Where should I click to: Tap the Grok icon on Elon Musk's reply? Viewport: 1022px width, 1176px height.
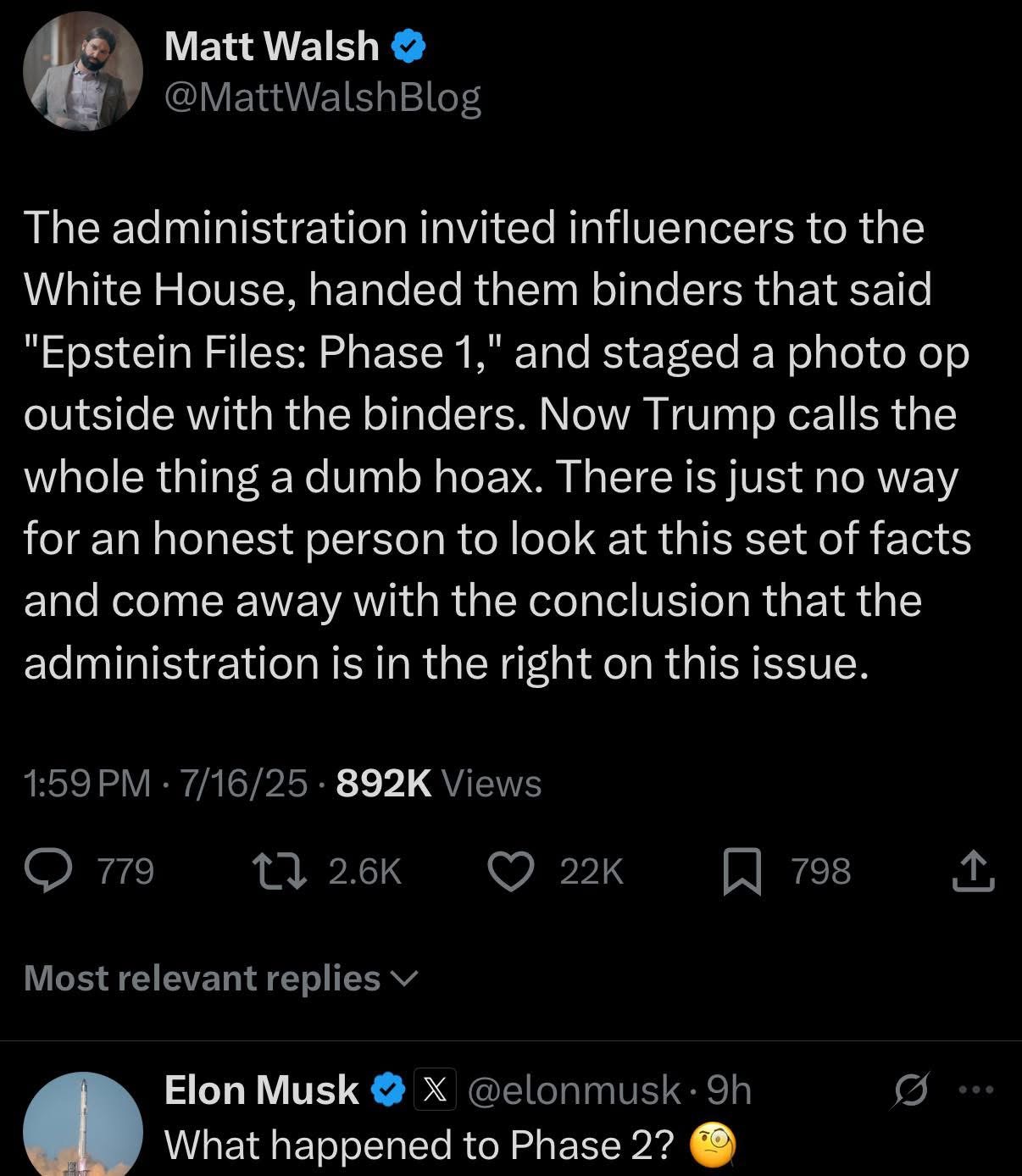tap(912, 1090)
